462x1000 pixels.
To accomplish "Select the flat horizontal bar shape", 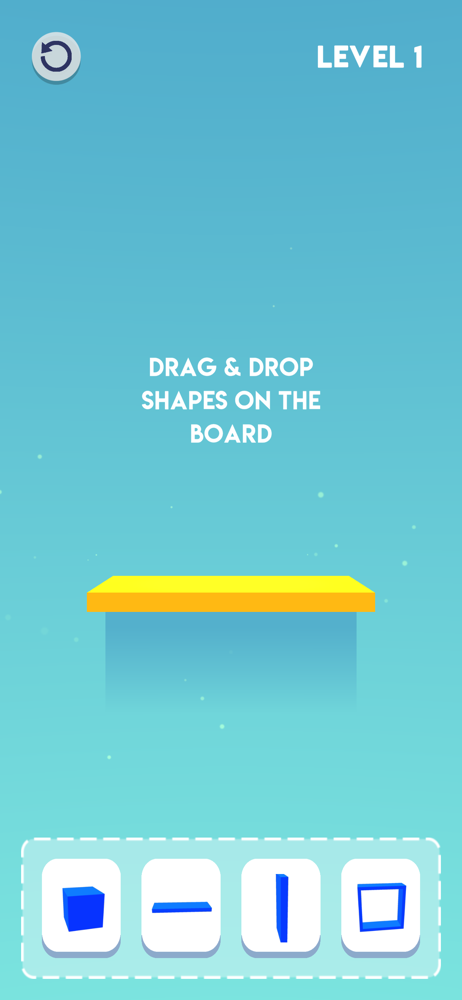I will (181, 908).
